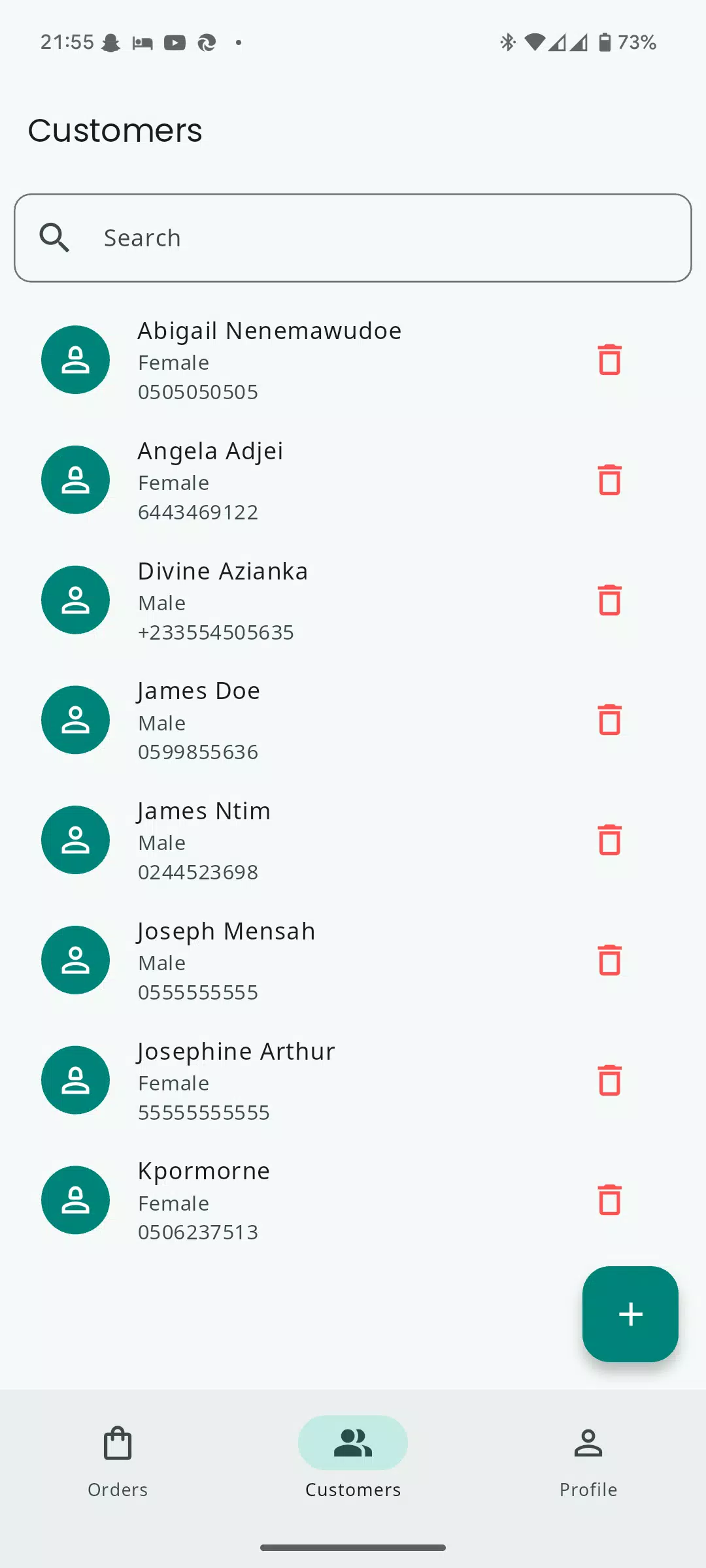Delete customer Abigail Nenemawudoe
This screenshot has width=706, height=1568.
[609, 360]
